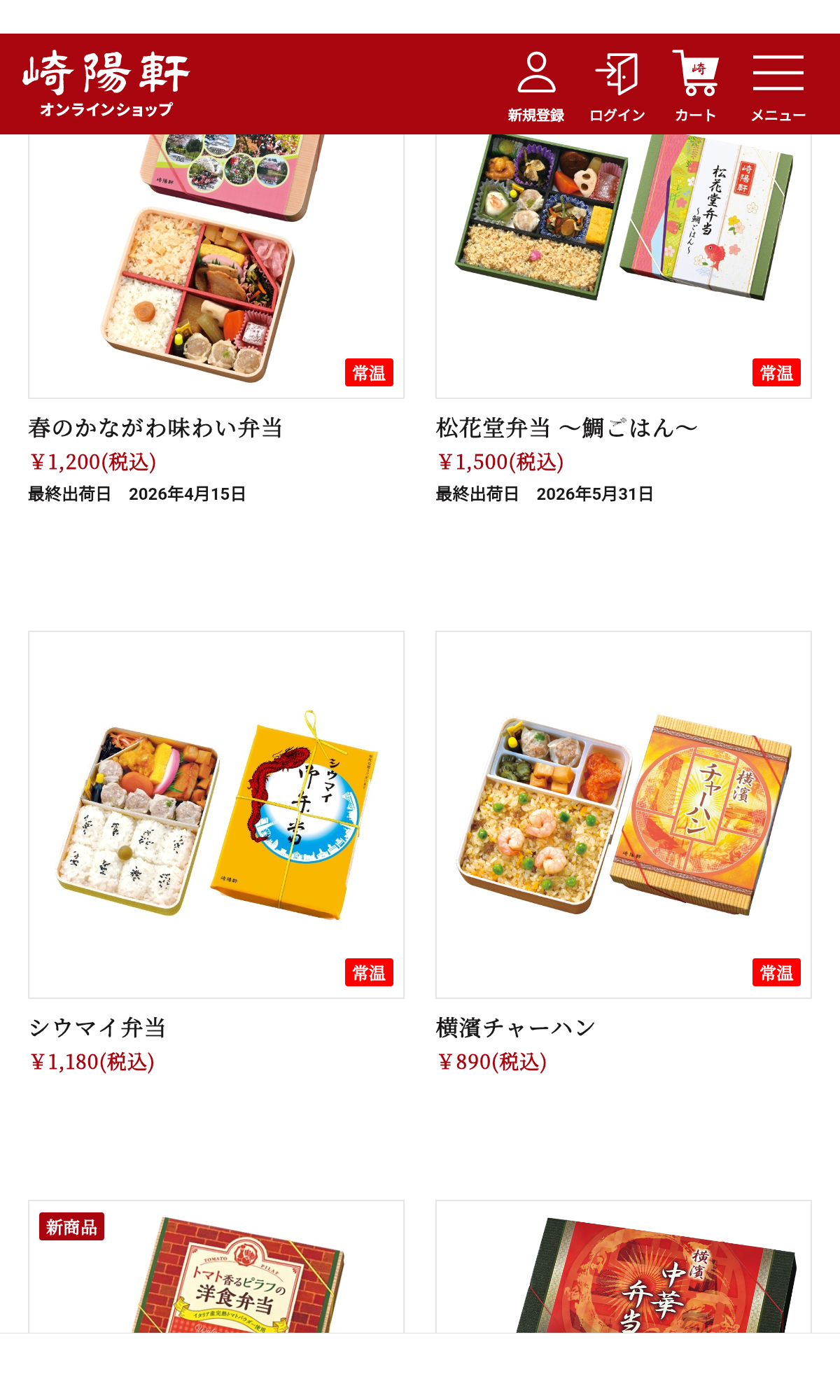Screen dimensions: 840x1400
Task: Open 横濱チャーハン product details
Action: tap(623, 814)
